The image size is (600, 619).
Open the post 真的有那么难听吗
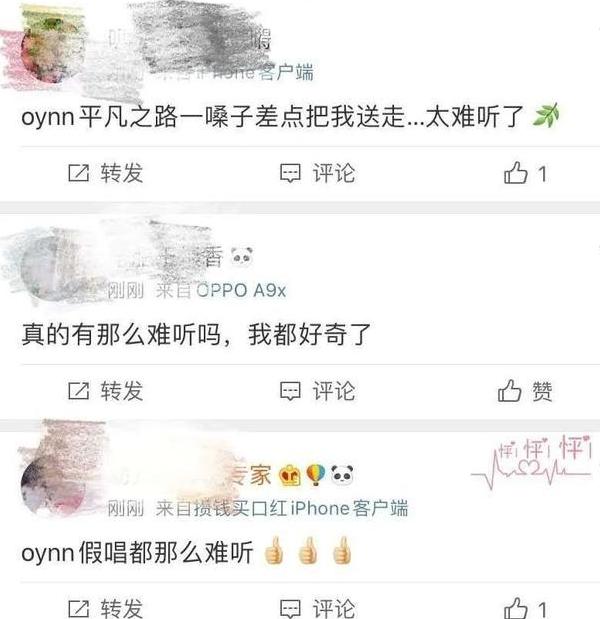tap(196, 334)
